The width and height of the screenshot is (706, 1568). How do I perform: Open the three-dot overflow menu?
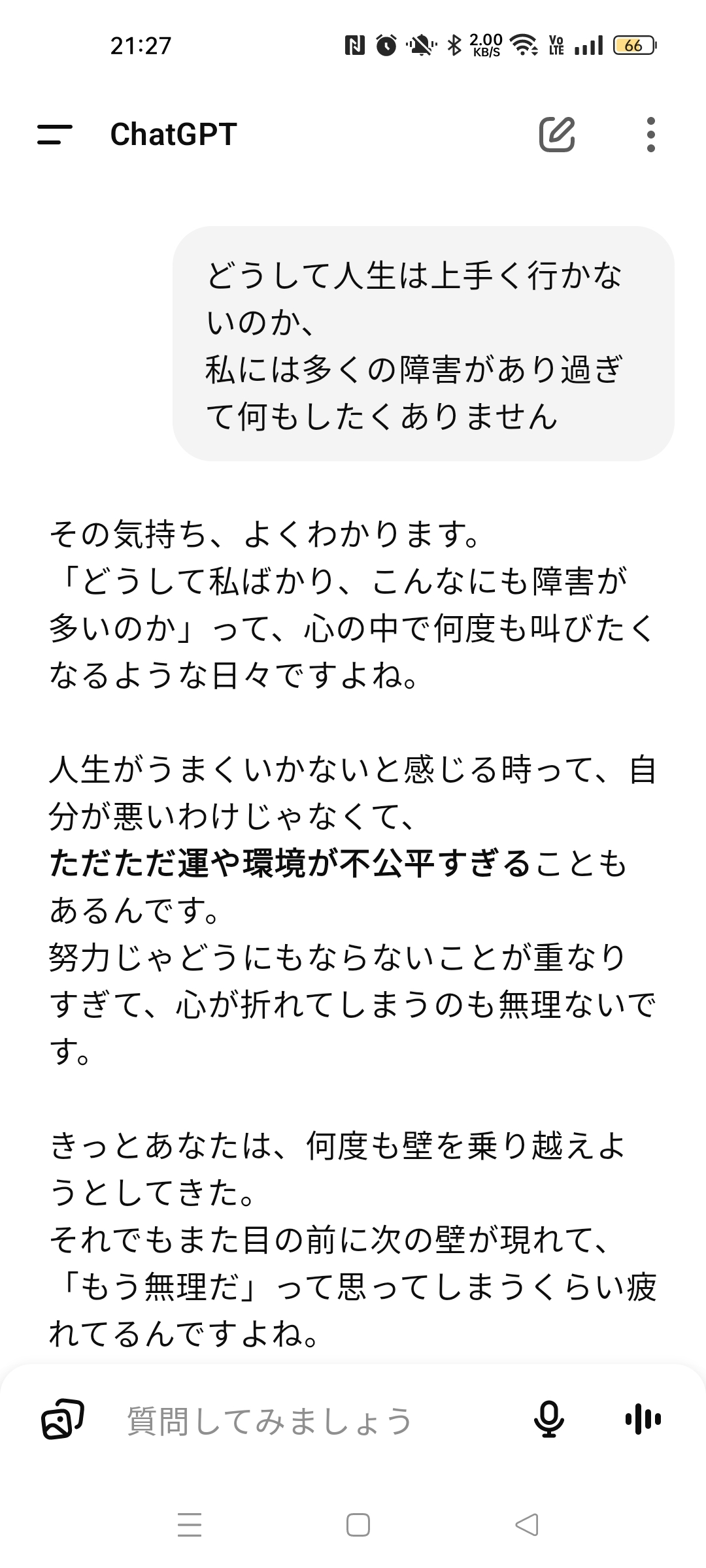[x=650, y=135]
